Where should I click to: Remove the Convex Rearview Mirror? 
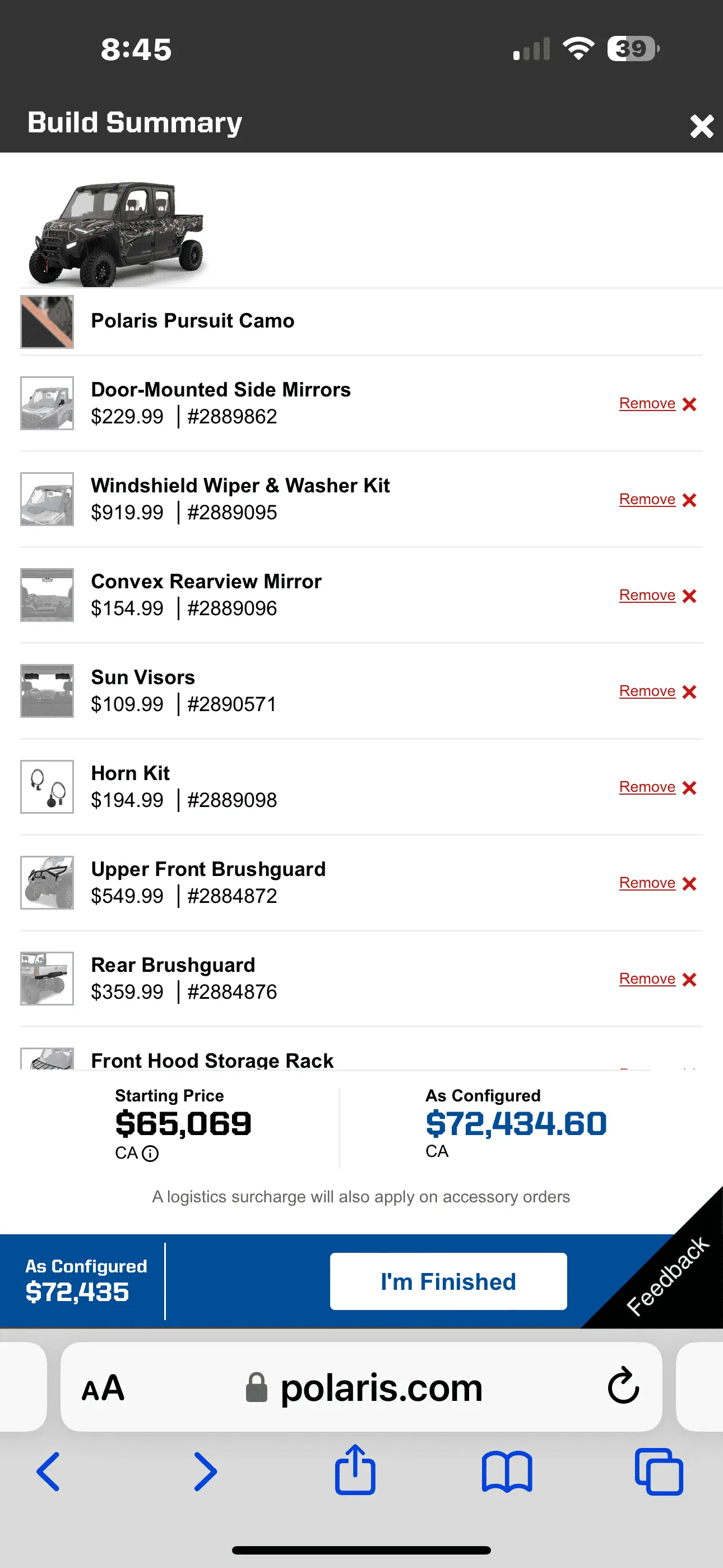click(657, 596)
